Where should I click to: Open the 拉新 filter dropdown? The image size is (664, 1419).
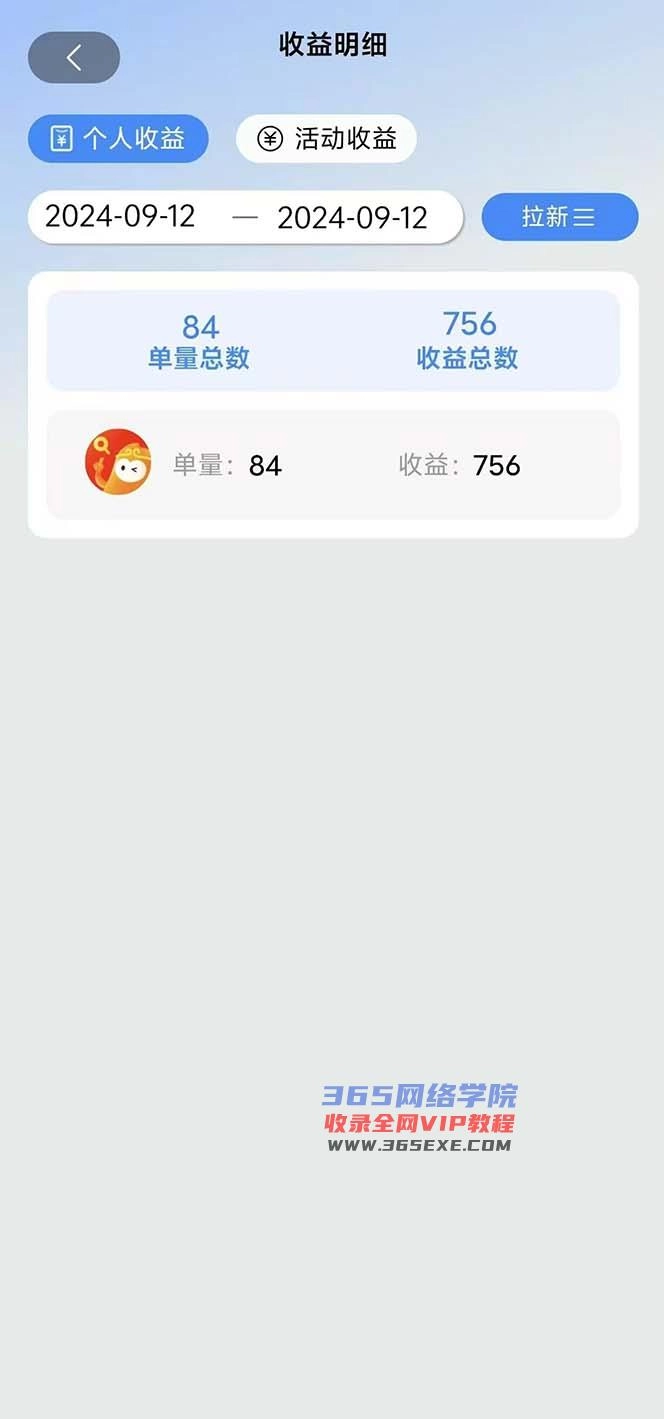pyautogui.click(x=559, y=217)
